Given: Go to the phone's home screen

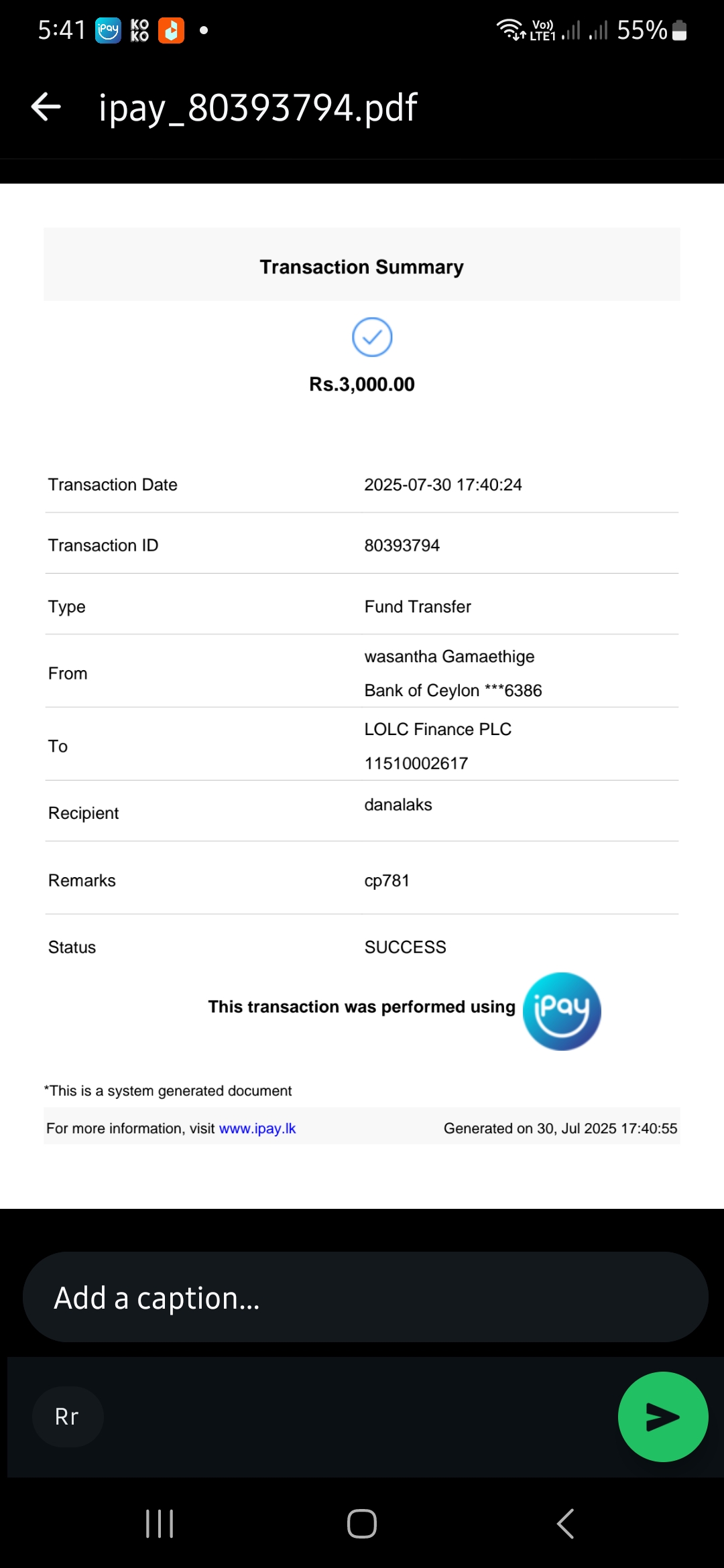Looking at the screenshot, I should (362, 1524).
